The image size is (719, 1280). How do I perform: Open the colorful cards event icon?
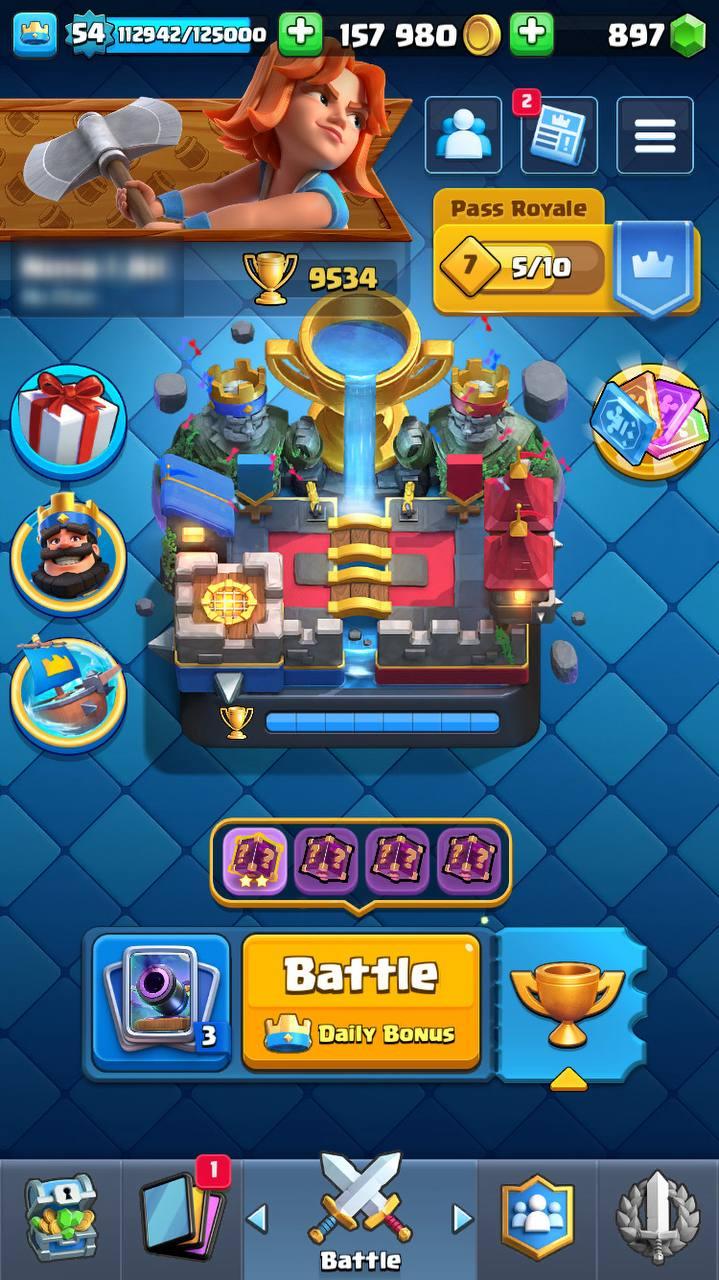[649, 421]
